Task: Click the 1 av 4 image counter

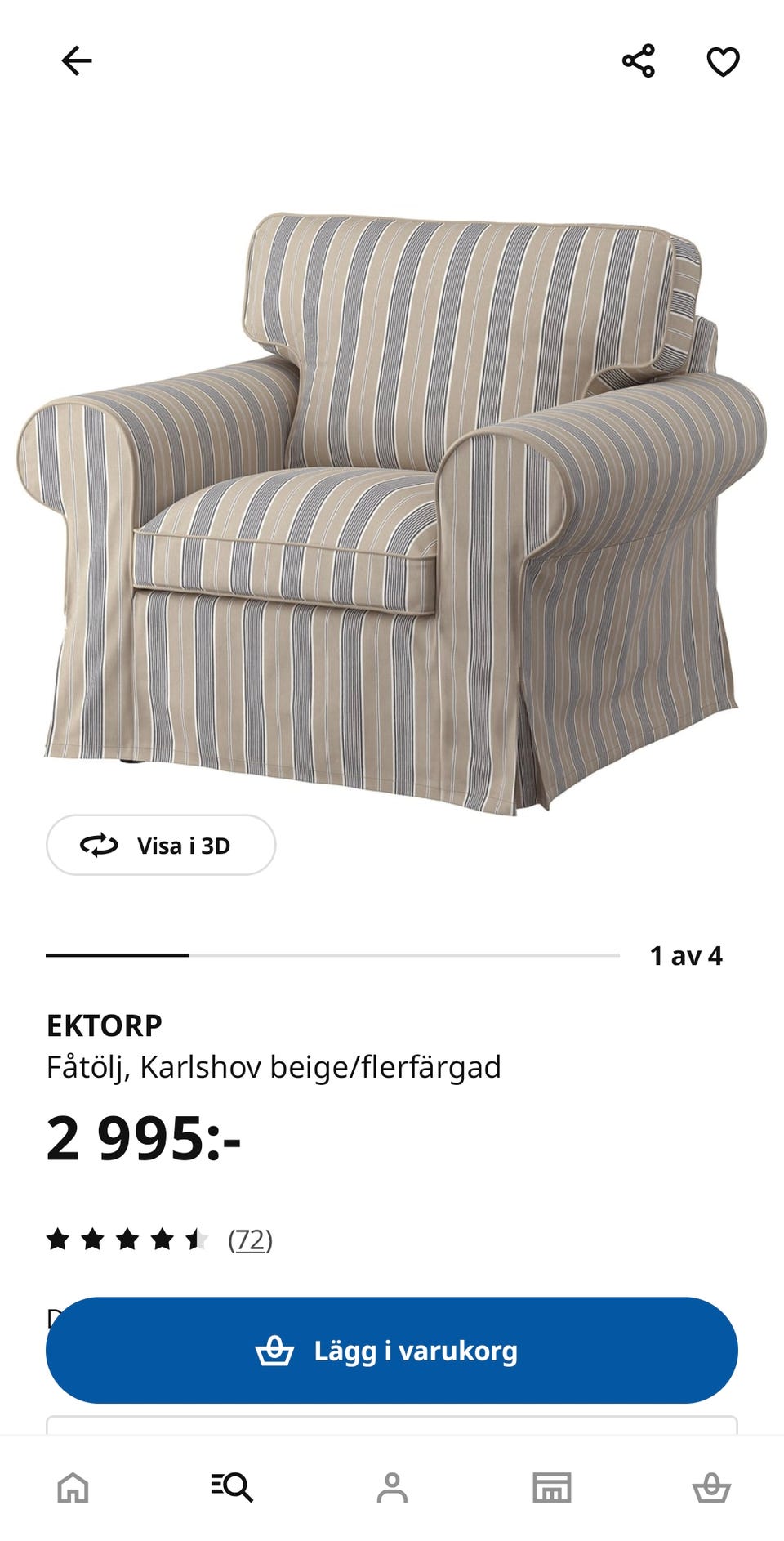Action: 687,953
